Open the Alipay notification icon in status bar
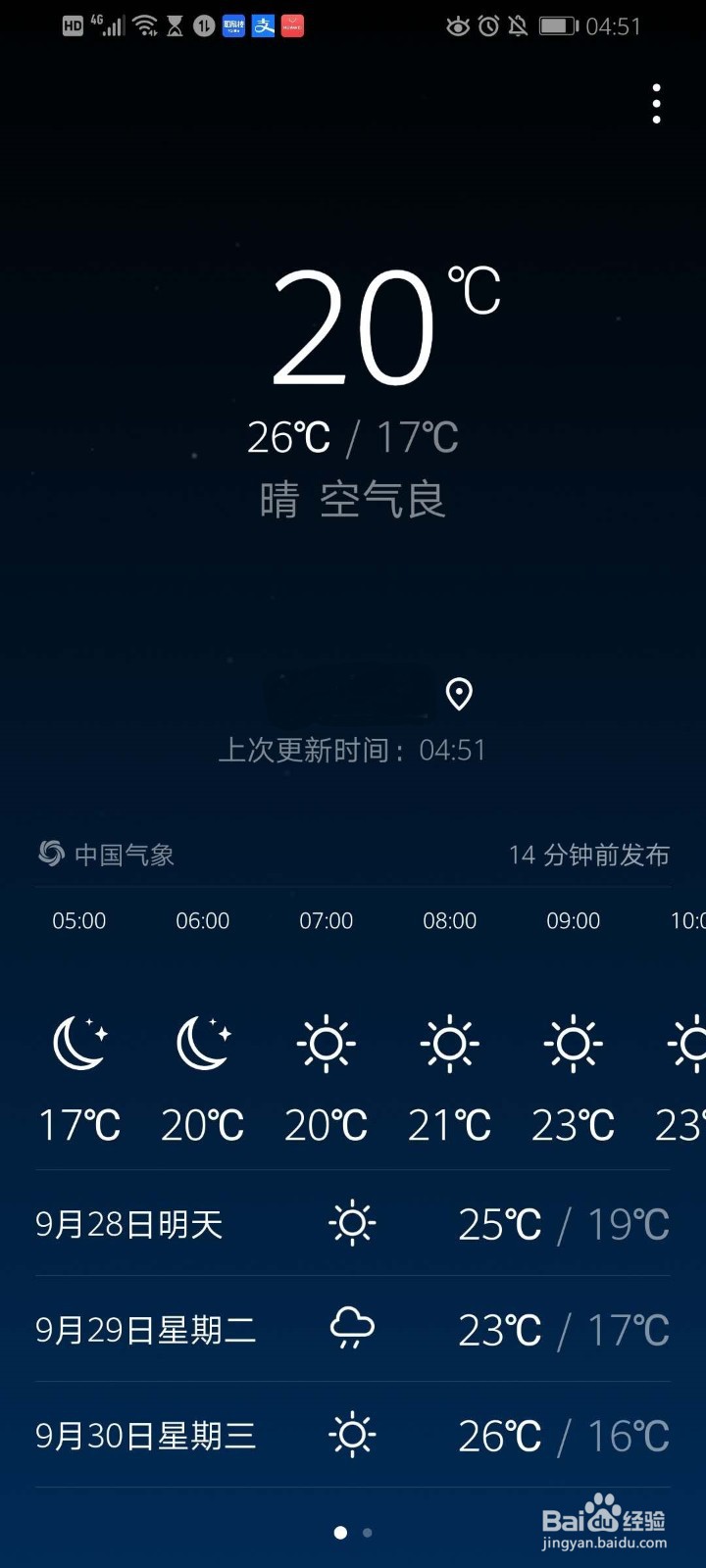 pyautogui.click(x=263, y=25)
